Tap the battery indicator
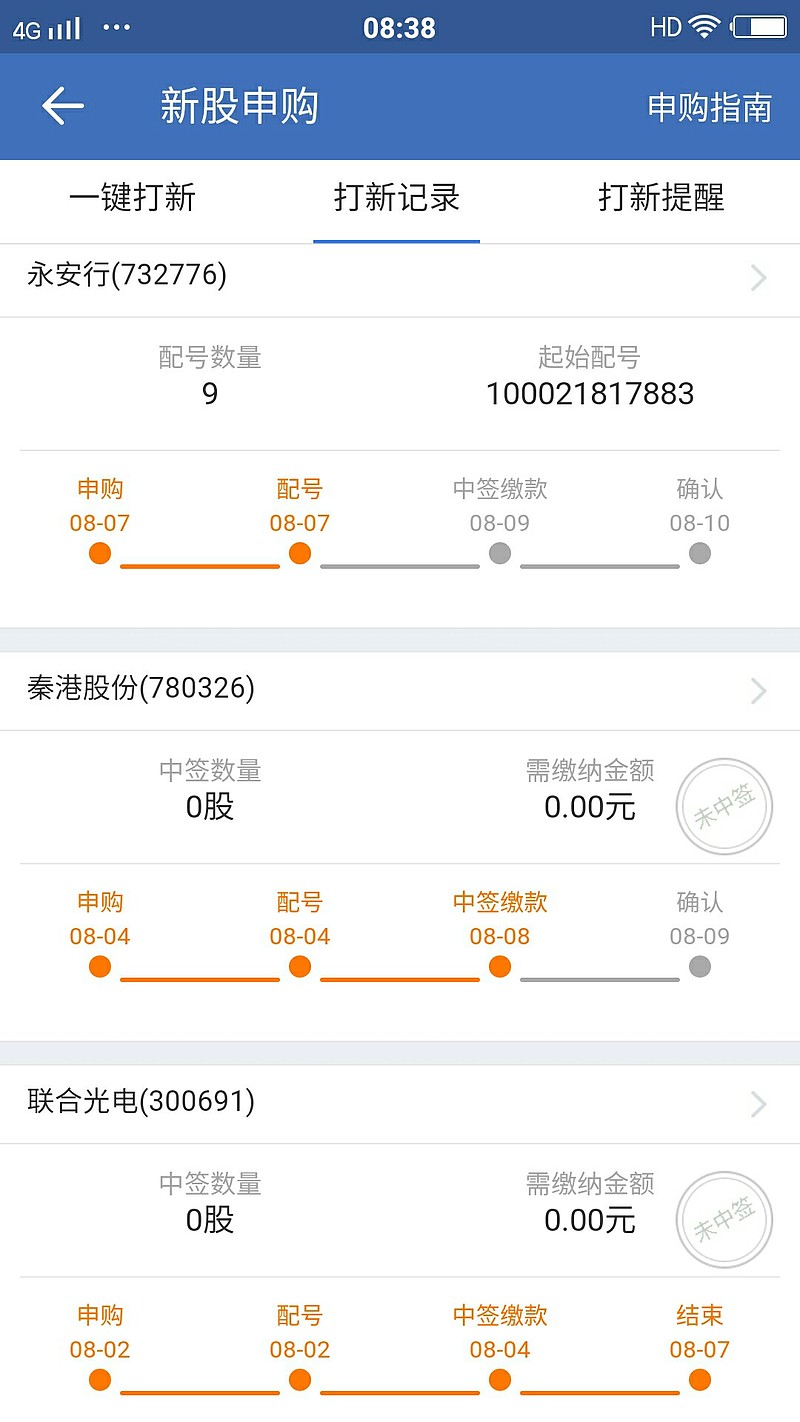Image resolution: width=800 pixels, height=1422 pixels. click(759, 27)
